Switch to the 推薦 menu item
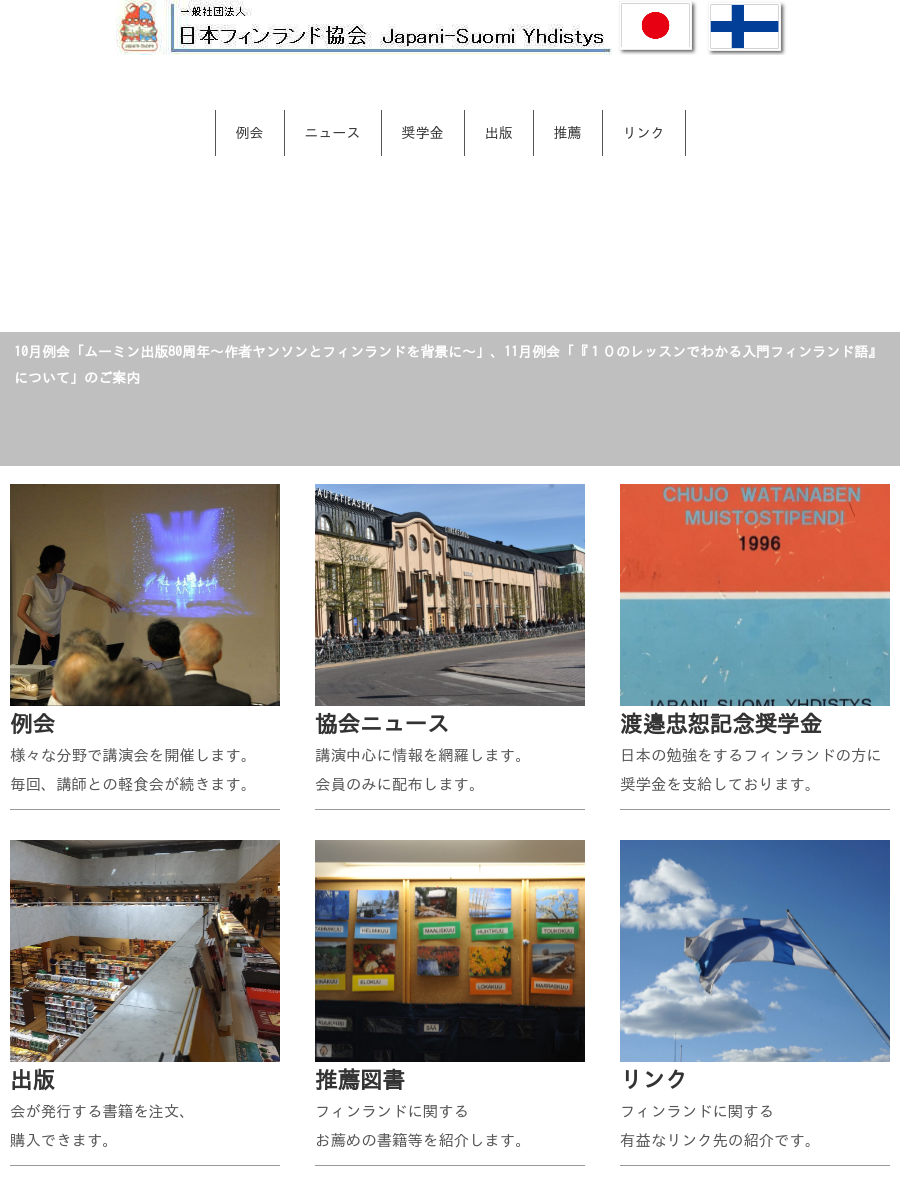Viewport: 900px width, 1200px height. click(567, 133)
